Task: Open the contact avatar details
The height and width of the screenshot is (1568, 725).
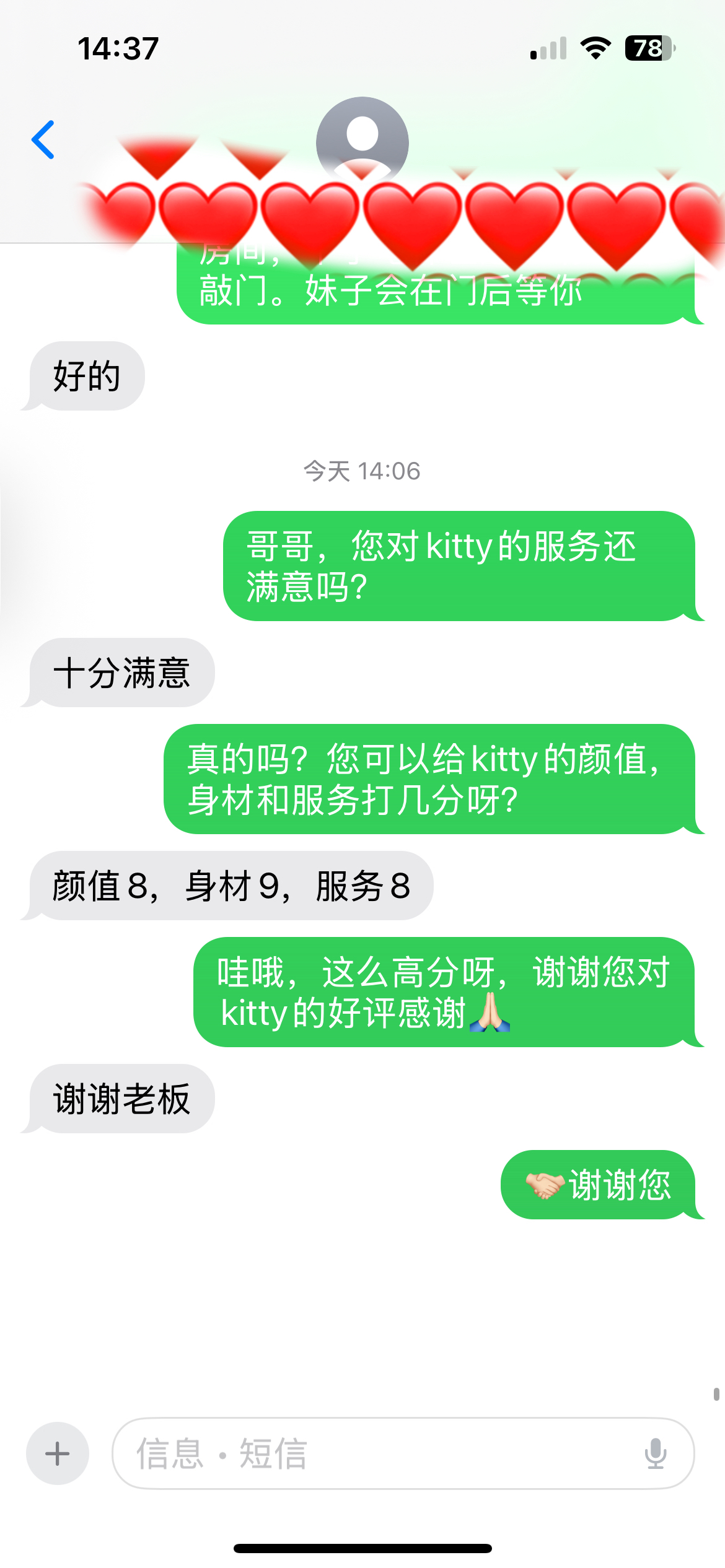Action: pyautogui.click(x=362, y=140)
